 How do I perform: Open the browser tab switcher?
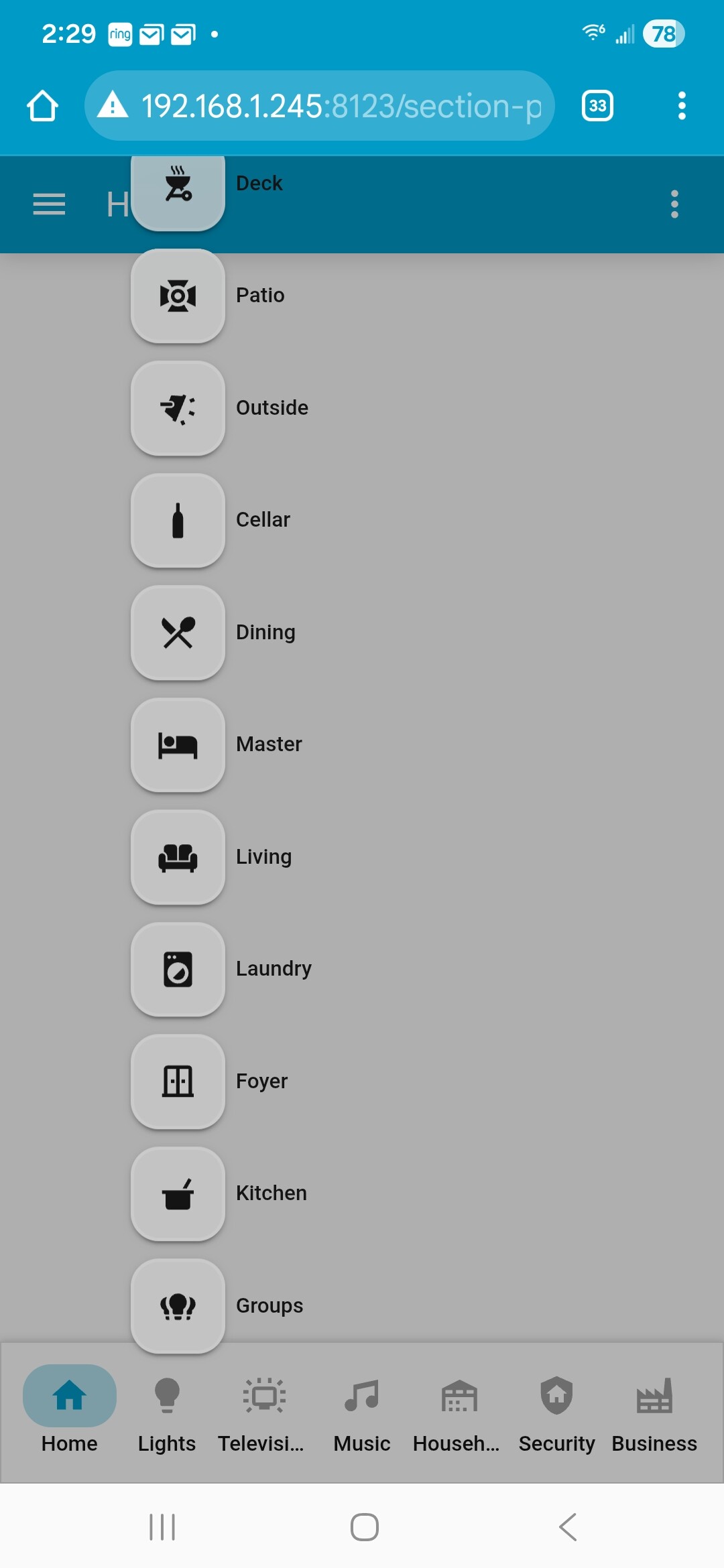click(597, 106)
